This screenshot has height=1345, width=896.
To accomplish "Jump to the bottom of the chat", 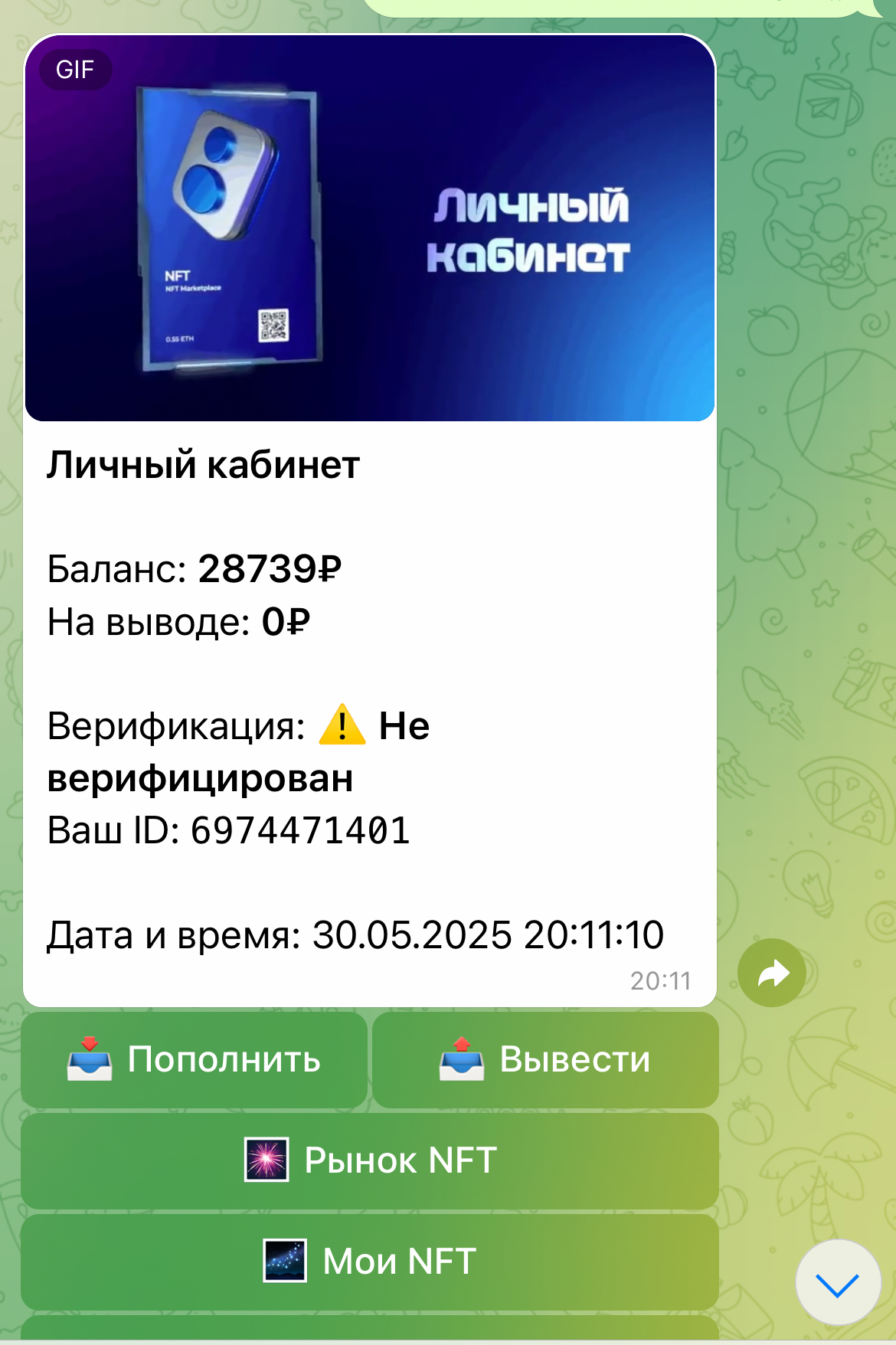I will click(x=838, y=1283).
